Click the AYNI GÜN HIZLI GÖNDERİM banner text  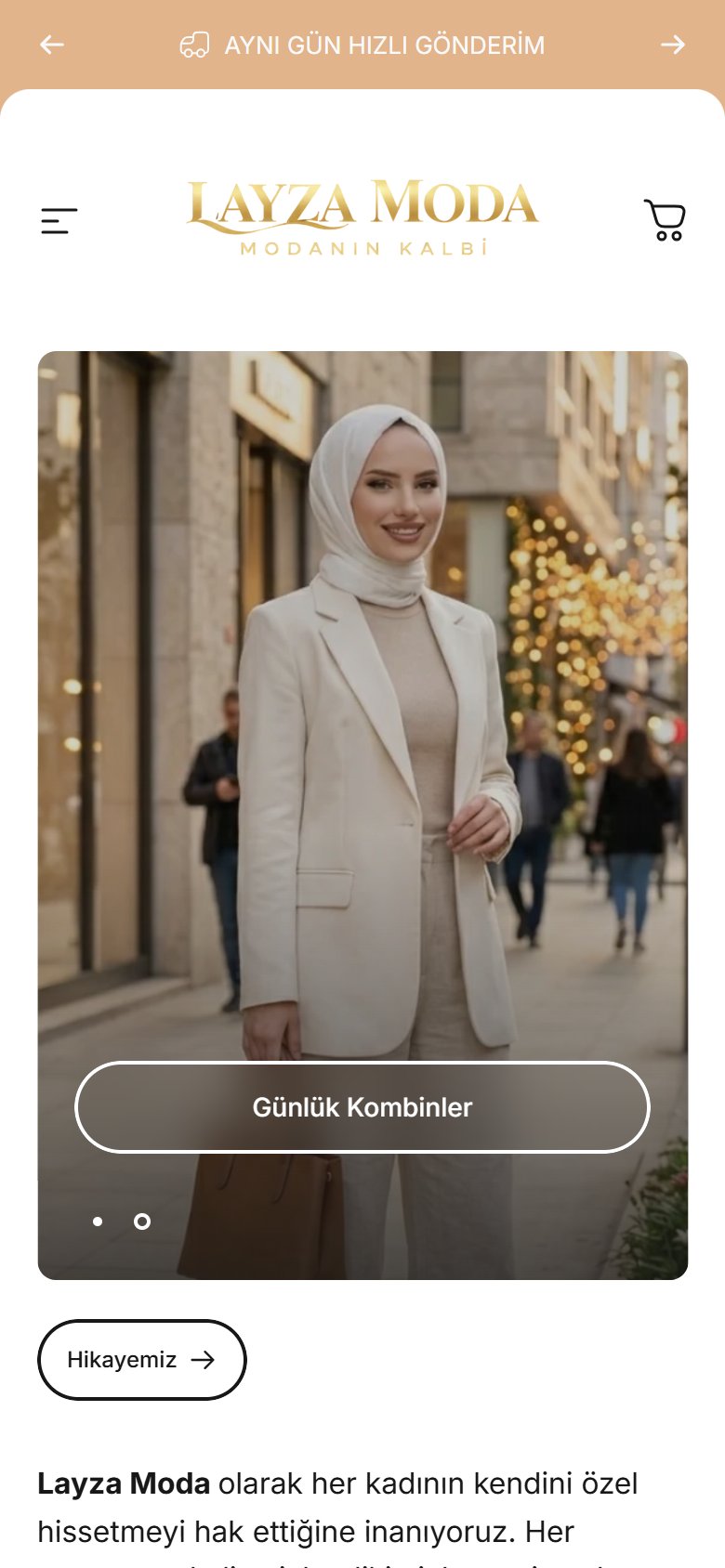tap(383, 44)
